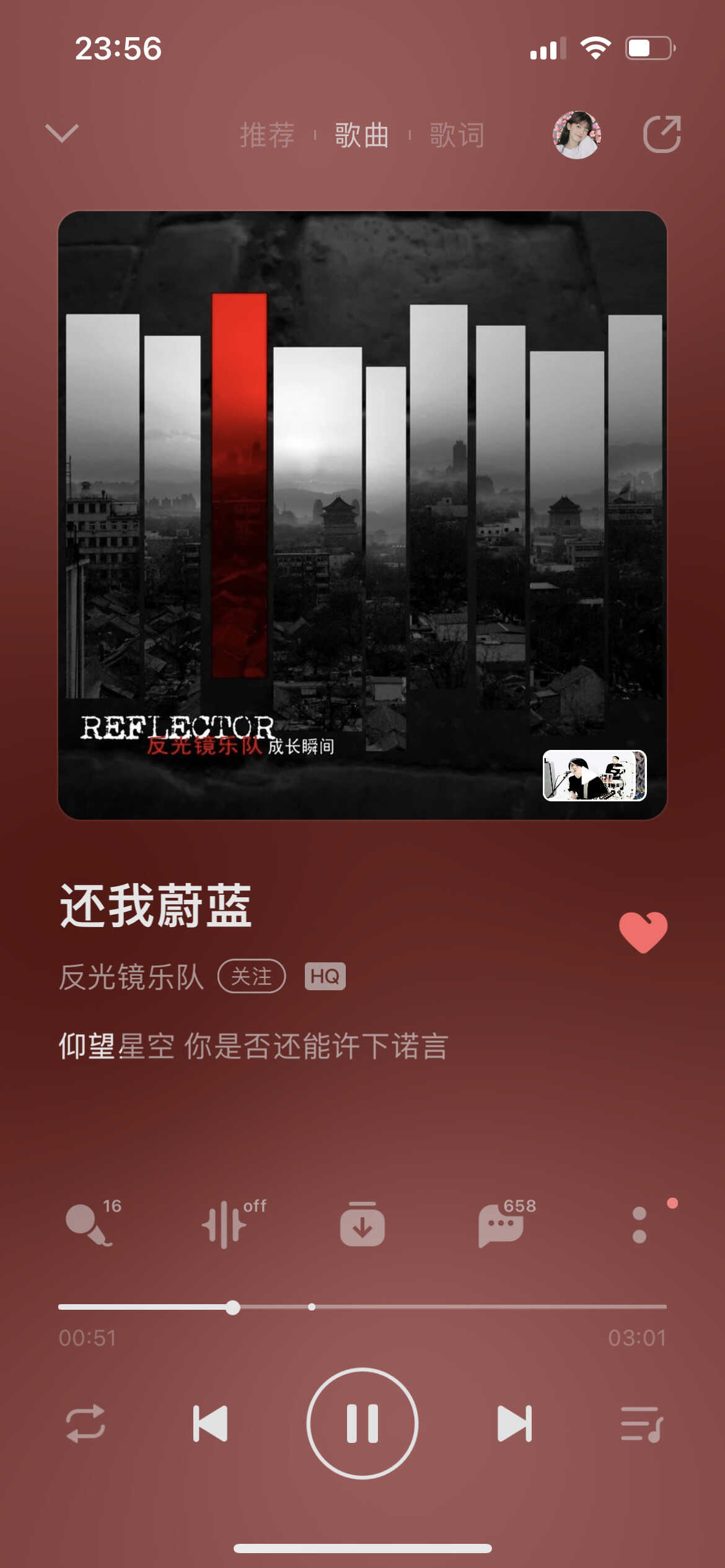The width and height of the screenshot is (725, 1568).
Task: Open the playlist queue
Action: point(641,1423)
